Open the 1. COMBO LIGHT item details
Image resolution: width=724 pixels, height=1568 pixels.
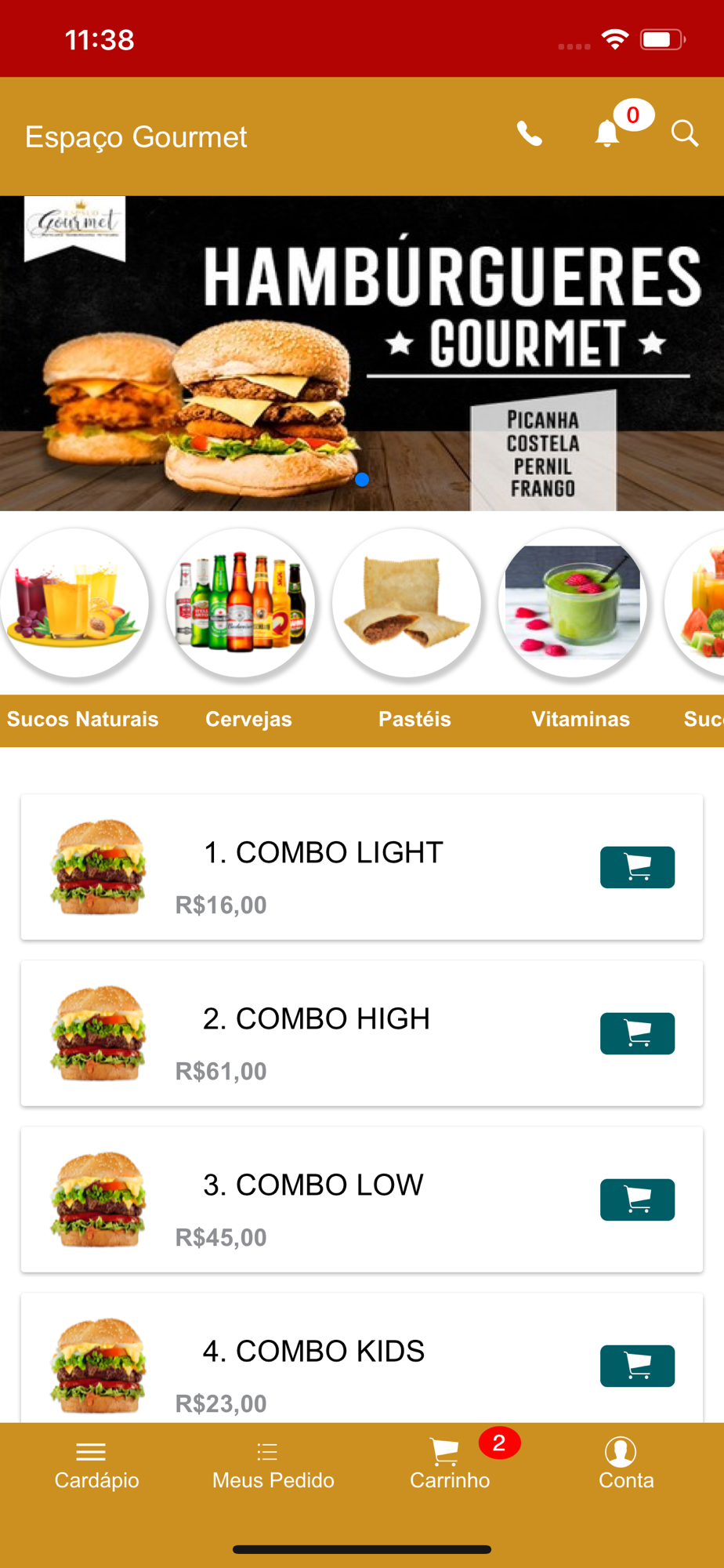coord(323,853)
